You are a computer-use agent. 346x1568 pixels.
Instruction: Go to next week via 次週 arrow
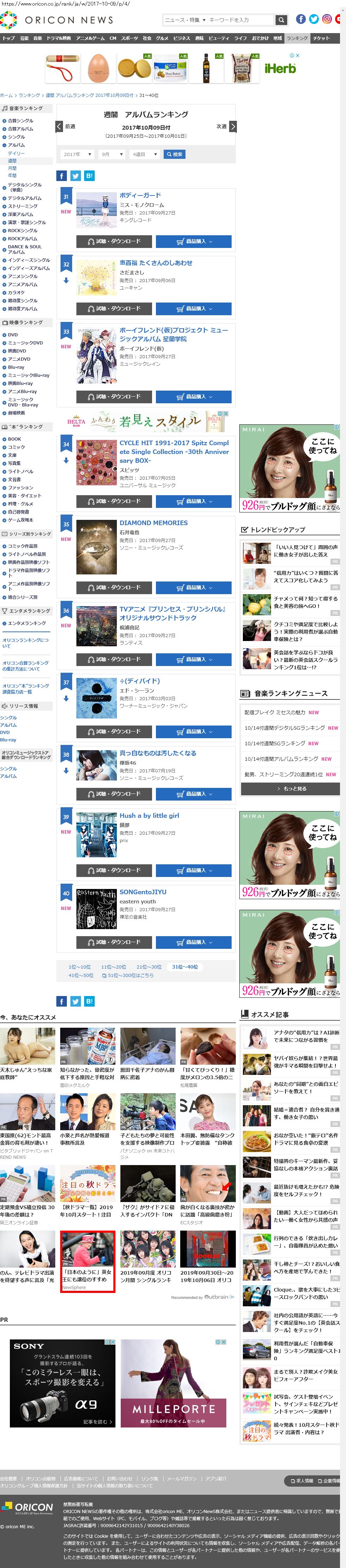pyautogui.click(x=232, y=126)
